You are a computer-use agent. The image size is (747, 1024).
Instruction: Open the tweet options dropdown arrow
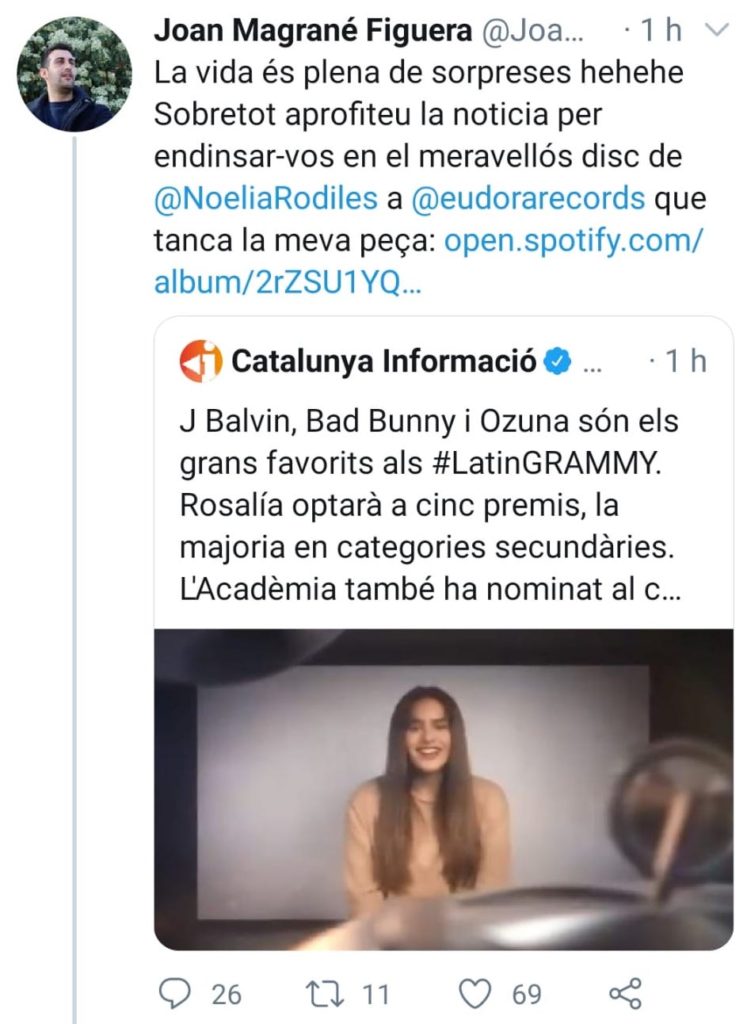tap(718, 31)
